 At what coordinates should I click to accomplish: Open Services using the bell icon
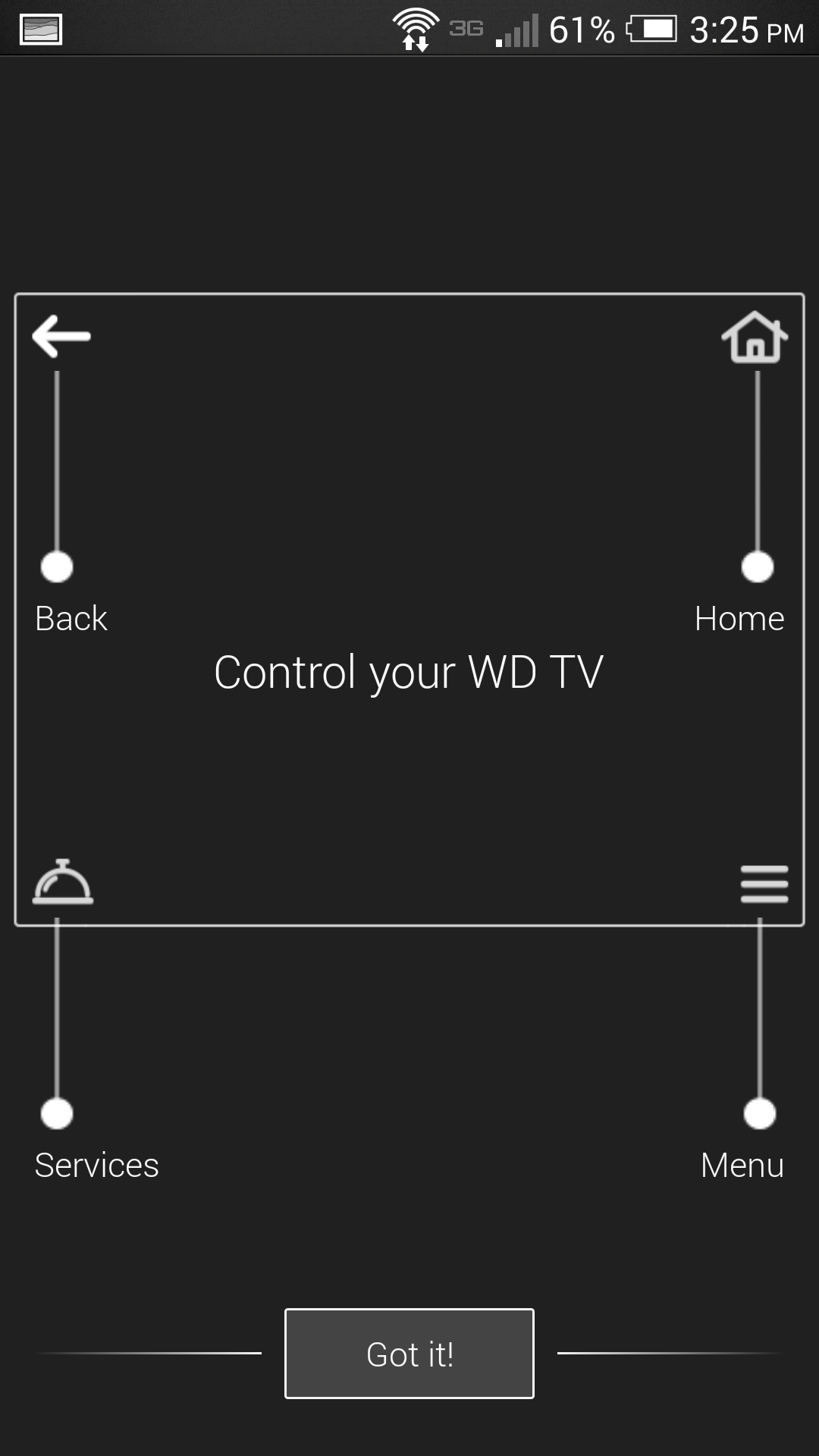62,885
